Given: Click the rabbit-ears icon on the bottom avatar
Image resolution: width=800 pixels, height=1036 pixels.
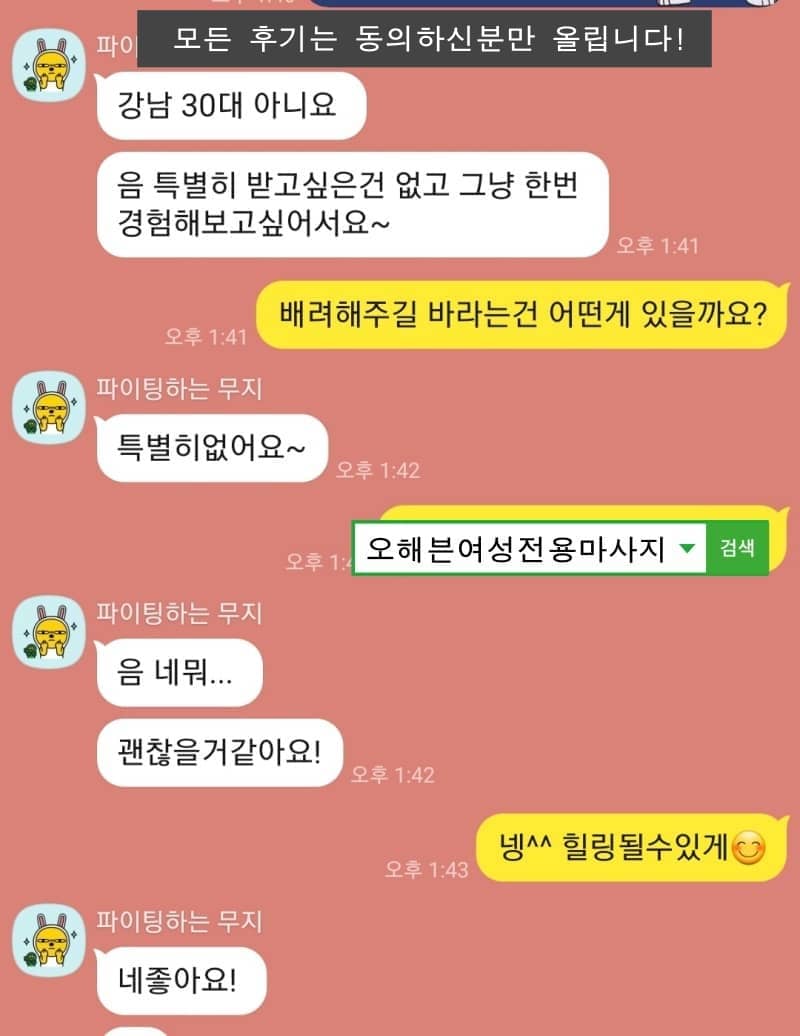Looking at the screenshot, I should [52, 920].
